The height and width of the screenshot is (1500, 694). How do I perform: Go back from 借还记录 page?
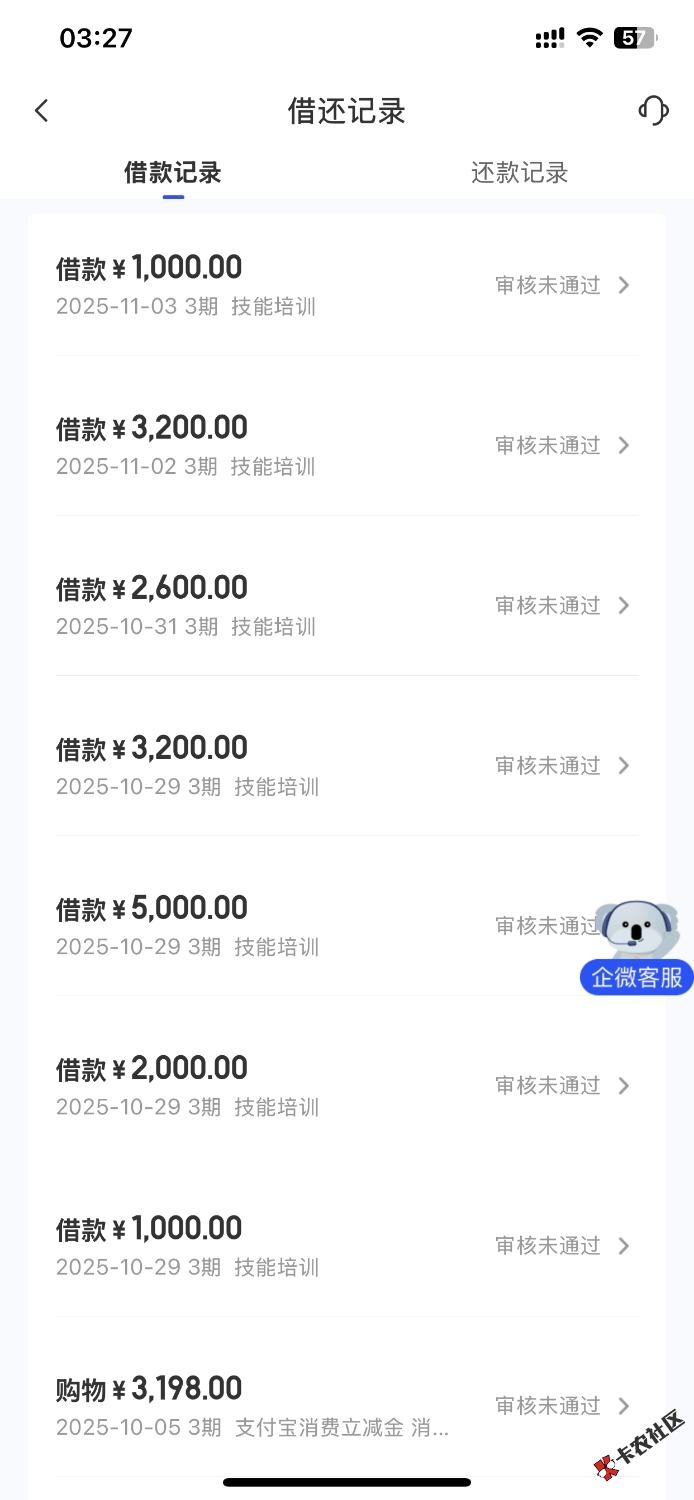41,111
